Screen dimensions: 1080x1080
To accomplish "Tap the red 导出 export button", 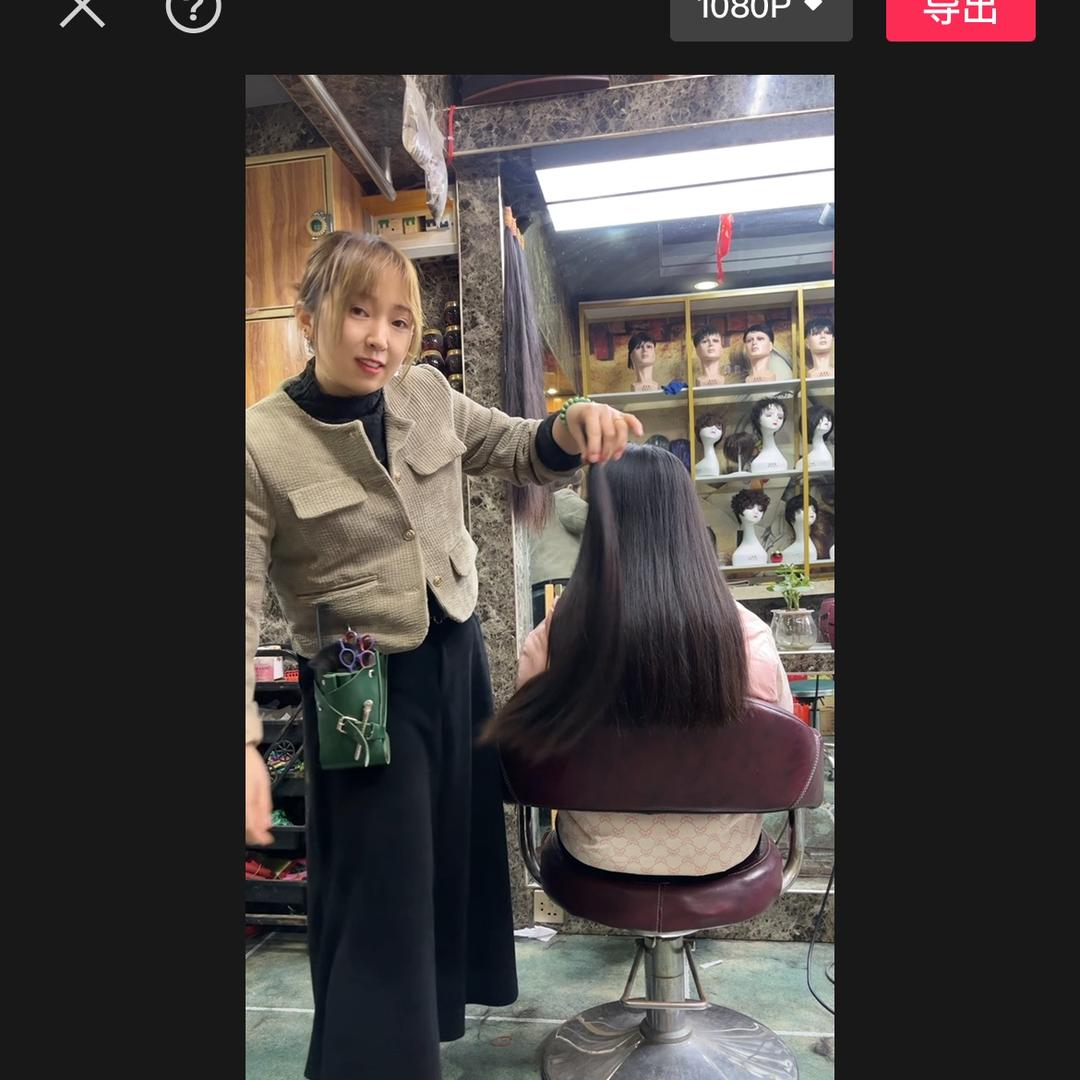I will pos(960,15).
